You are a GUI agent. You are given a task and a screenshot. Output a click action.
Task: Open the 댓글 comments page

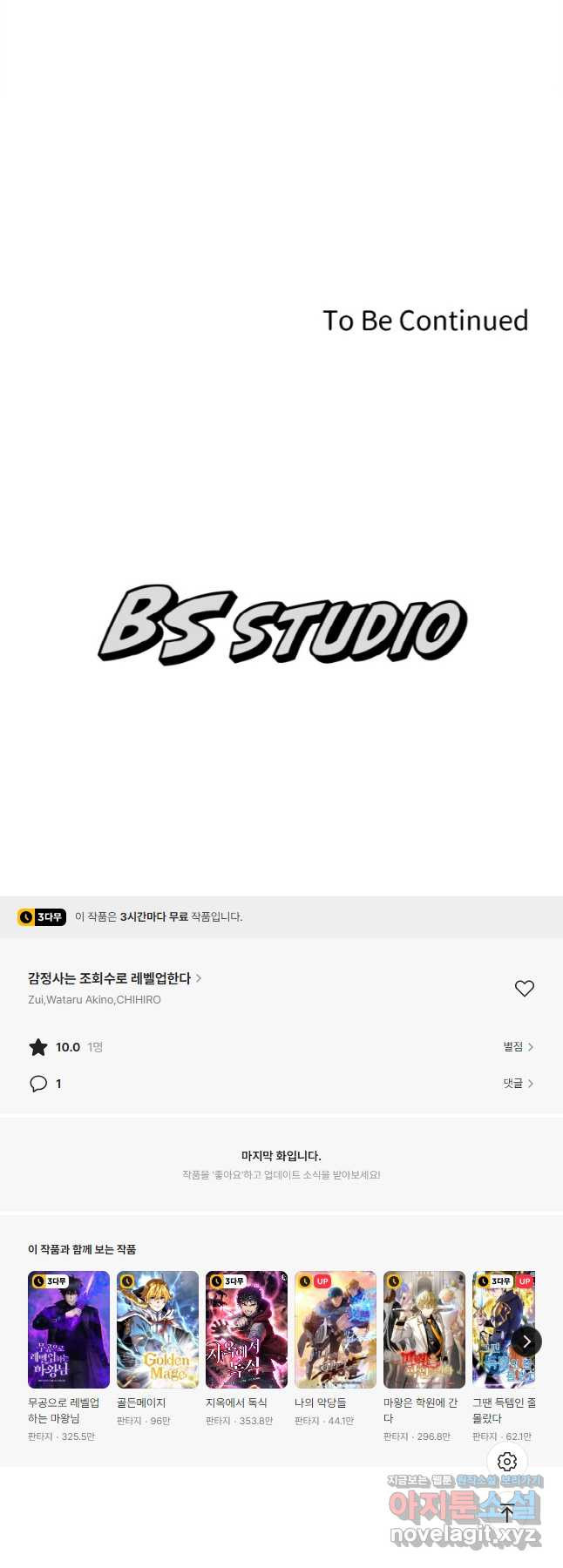[518, 1084]
